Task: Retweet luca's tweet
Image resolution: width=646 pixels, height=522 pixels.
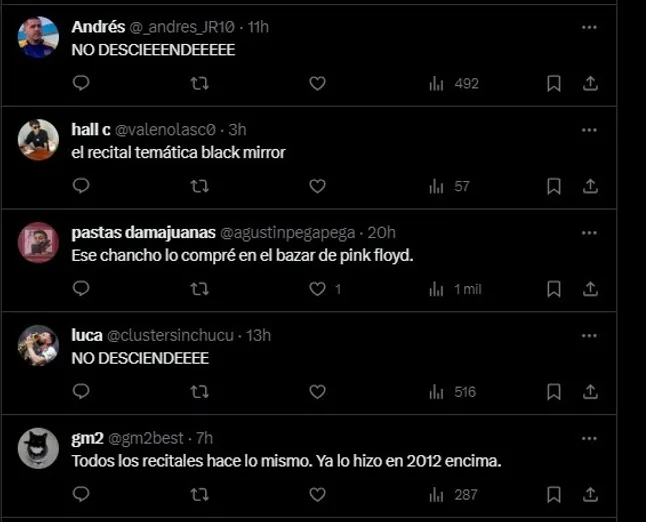Action: point(199,392)
